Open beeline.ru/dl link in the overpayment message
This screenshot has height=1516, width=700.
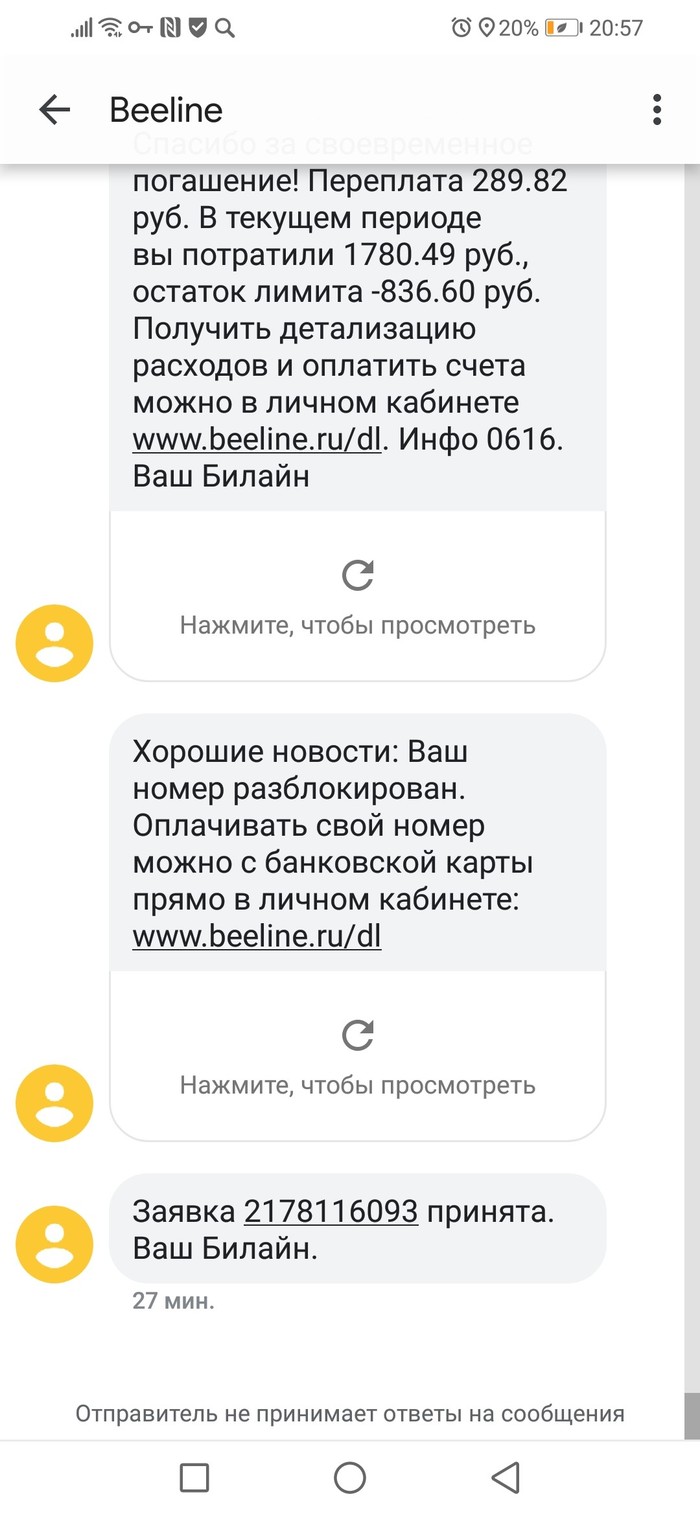pos(257,440)
